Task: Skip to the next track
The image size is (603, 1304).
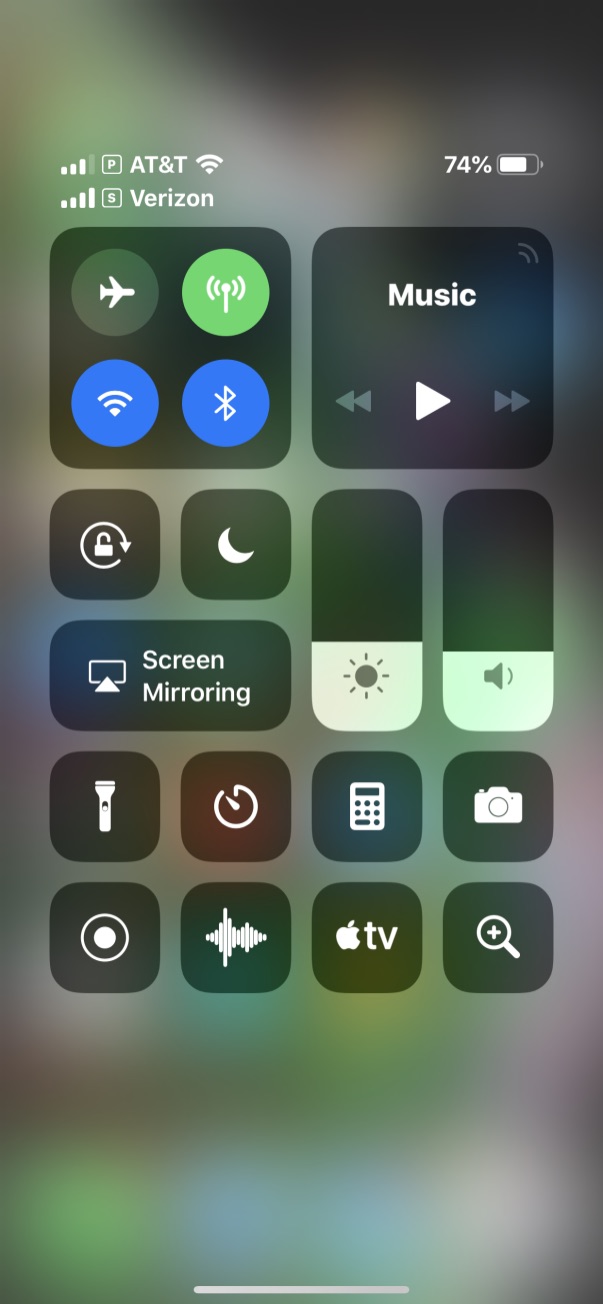Action: click(x=511, y=402)
